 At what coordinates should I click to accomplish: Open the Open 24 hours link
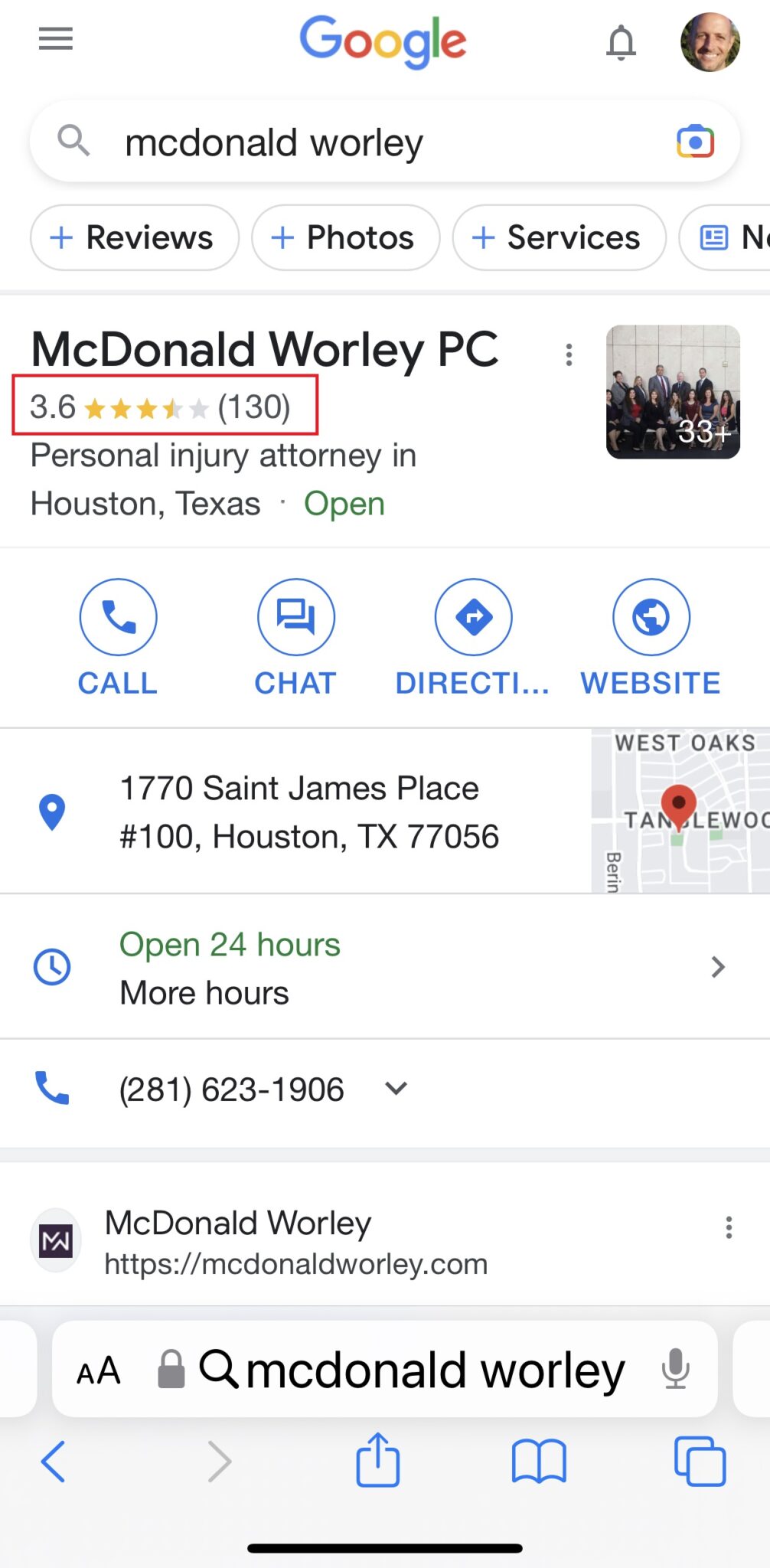click(x=229, y=944)
